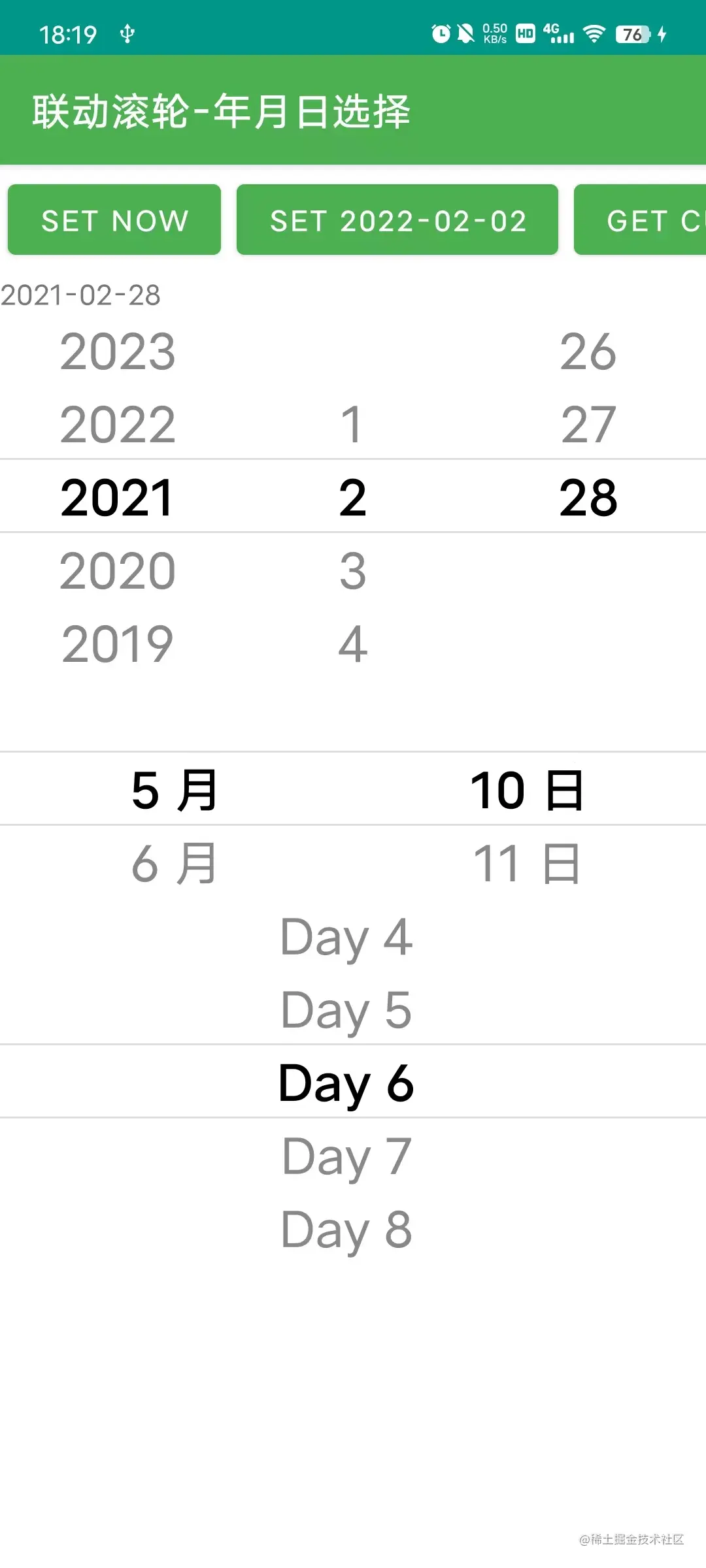Tap the USB connection icon near the clock
This screenshot has width=706, height=1568.
point(128,34)
